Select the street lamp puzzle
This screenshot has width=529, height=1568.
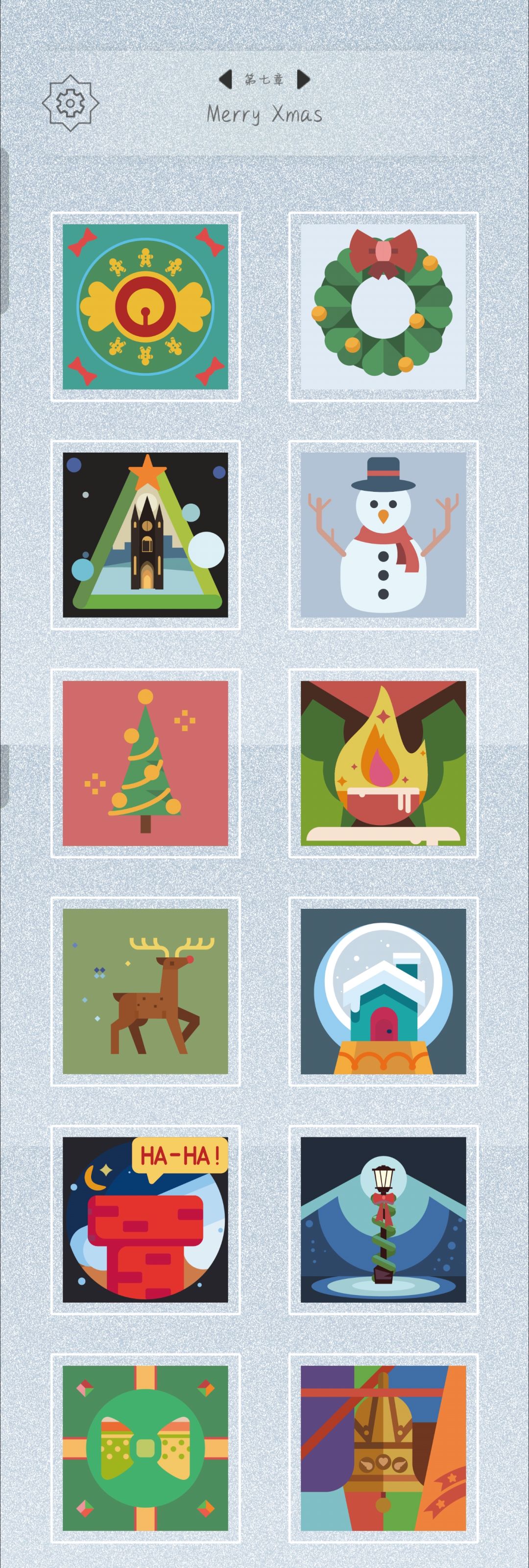383,1219
